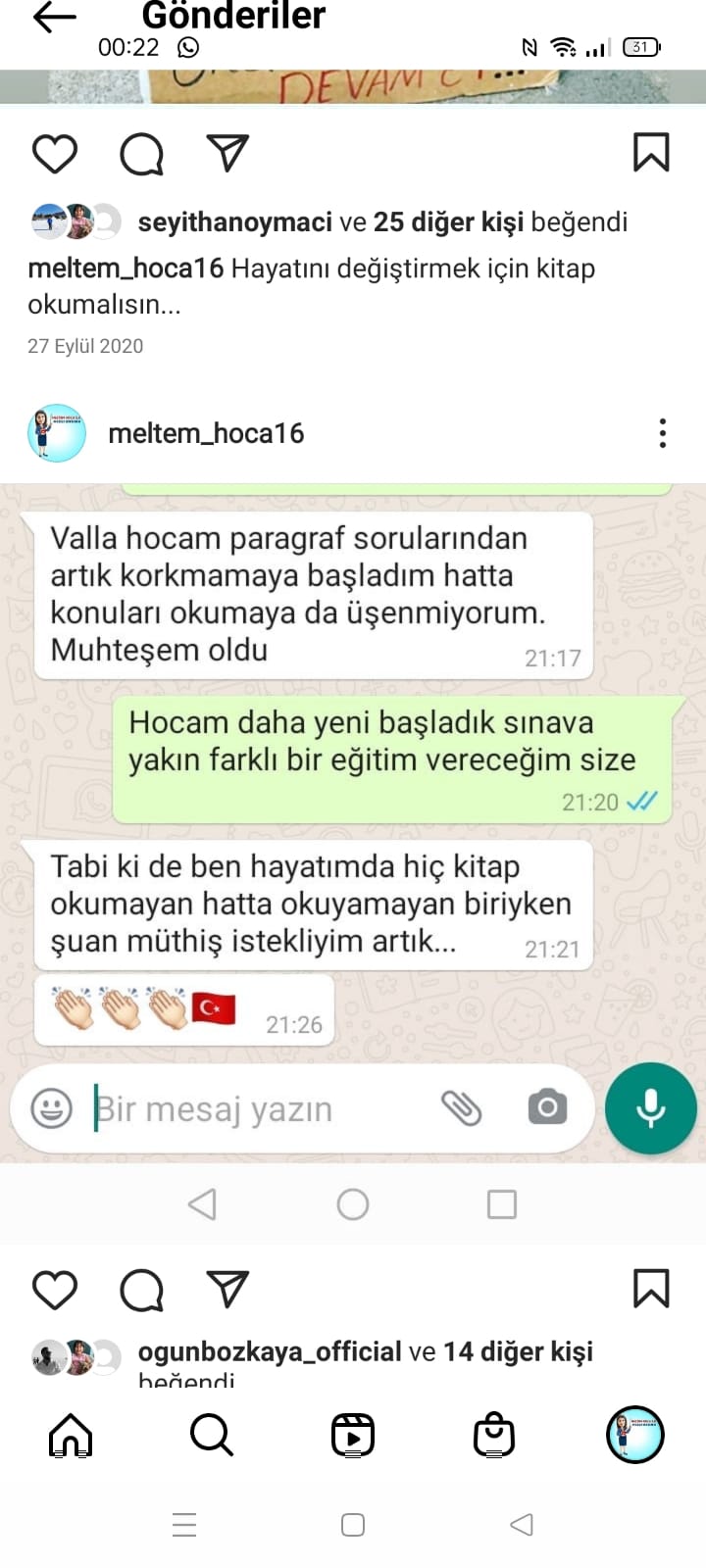Tap meltem_hoca16's profile picture
This screenshot has height=1568, width=706.
56,433
